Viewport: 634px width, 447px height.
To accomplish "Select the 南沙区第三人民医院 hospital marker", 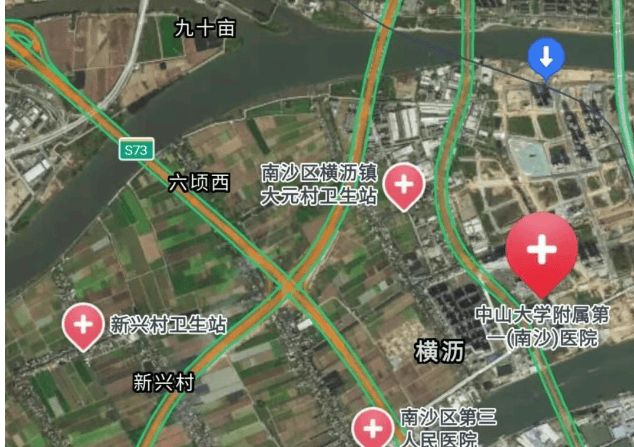I will (x=373, y=428).
